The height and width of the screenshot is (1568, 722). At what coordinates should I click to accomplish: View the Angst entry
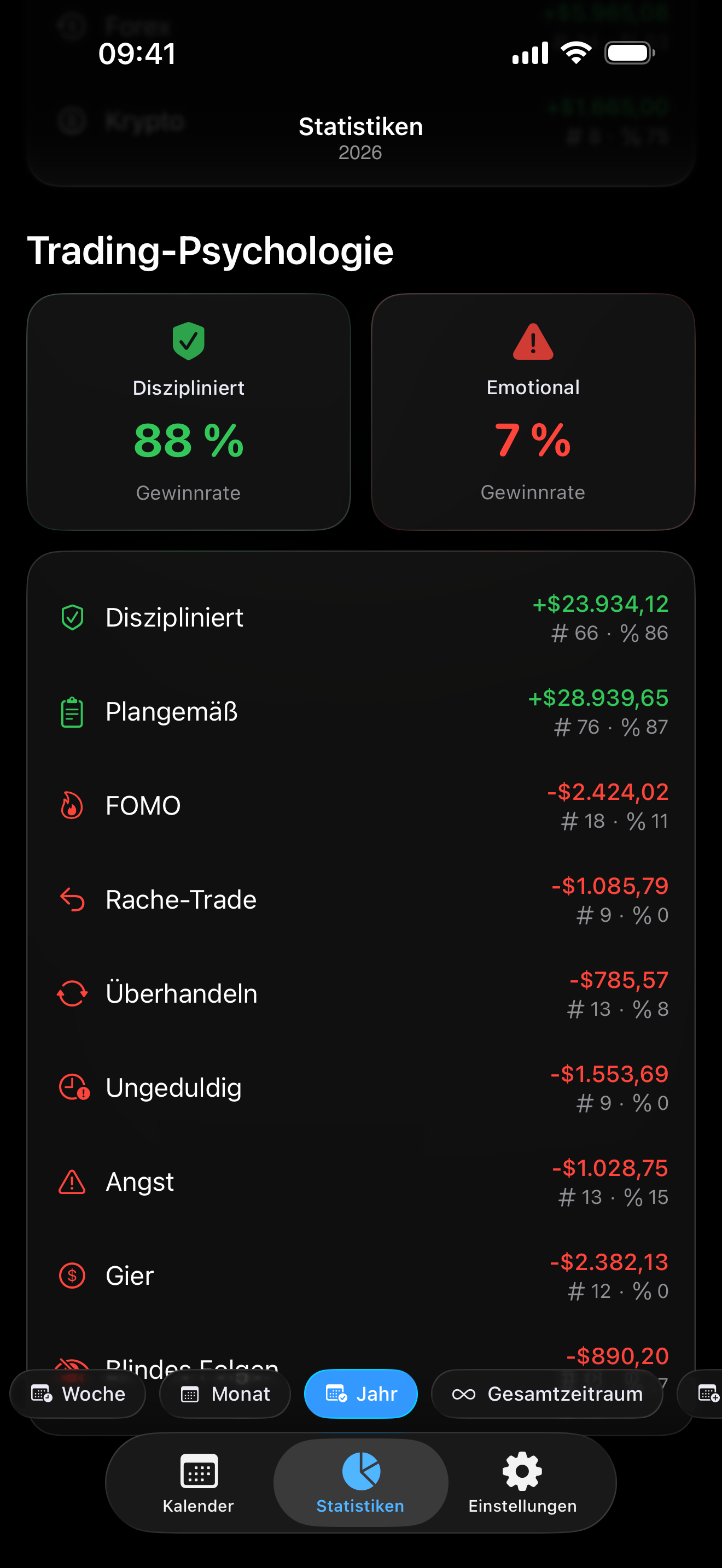coord(361,1182)
